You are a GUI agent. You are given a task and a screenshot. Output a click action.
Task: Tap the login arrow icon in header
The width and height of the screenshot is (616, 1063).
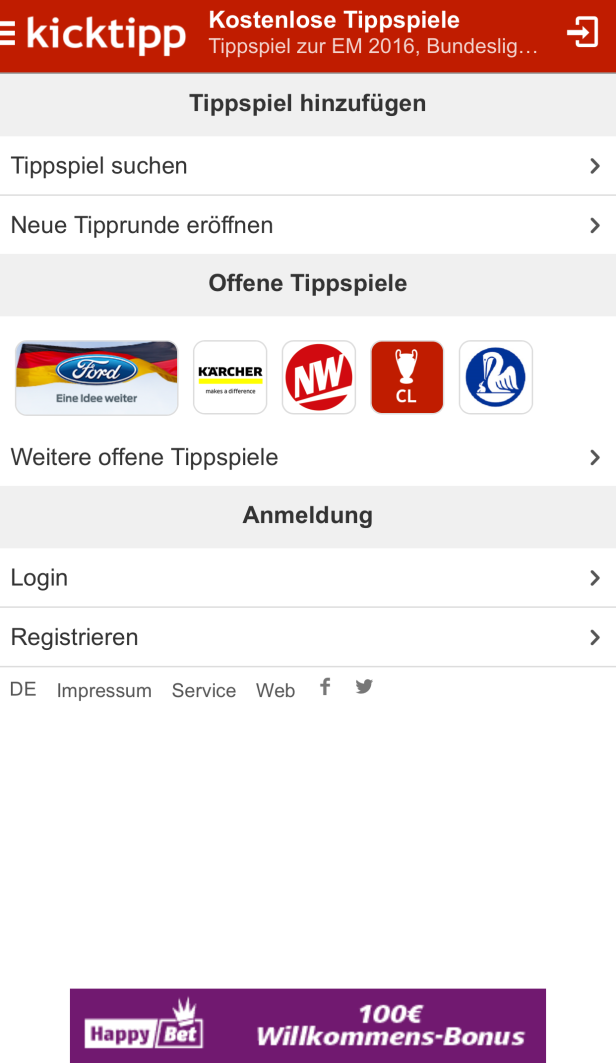click(583, 32)
